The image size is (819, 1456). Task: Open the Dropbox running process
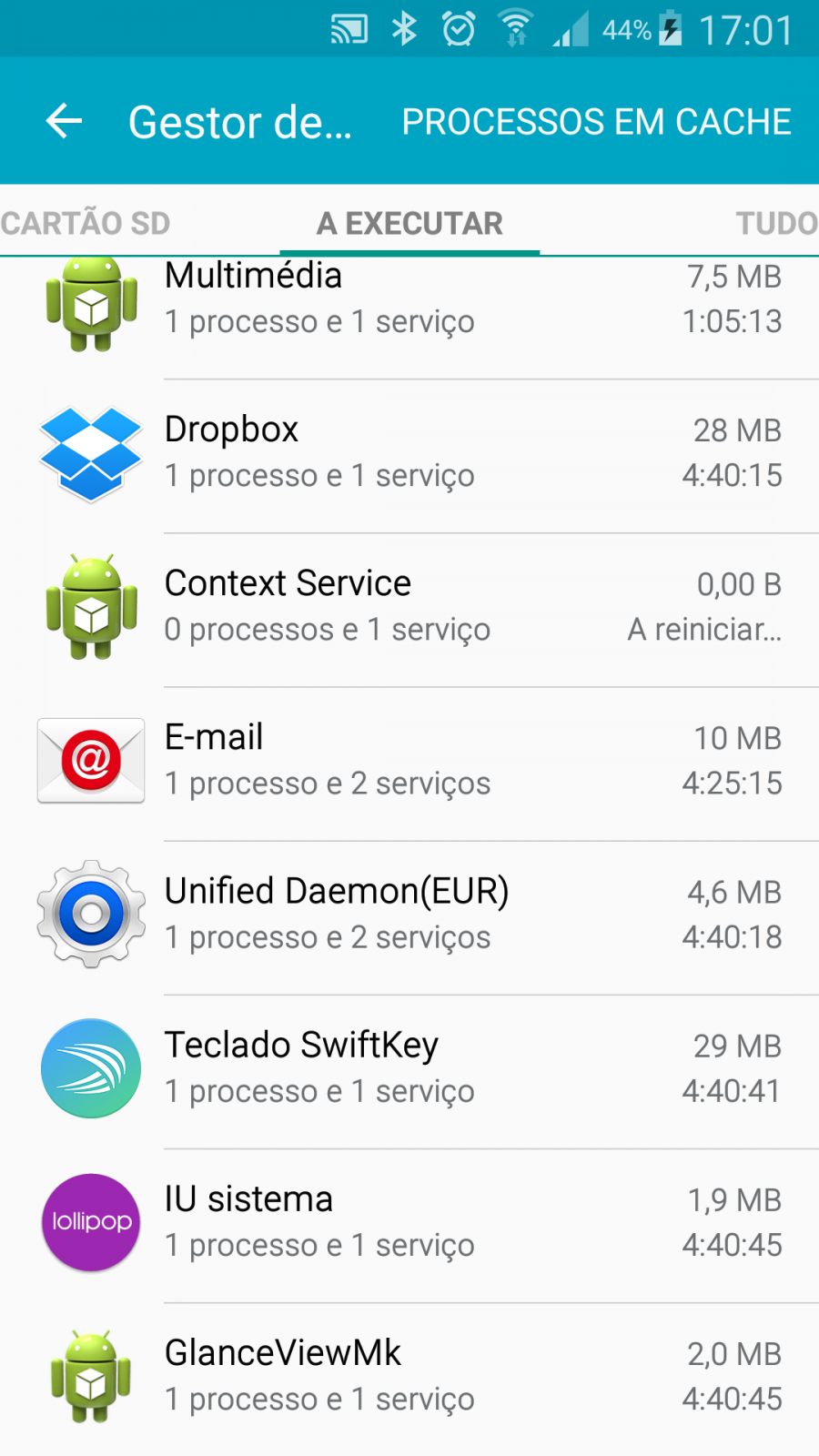click(409, 456)
